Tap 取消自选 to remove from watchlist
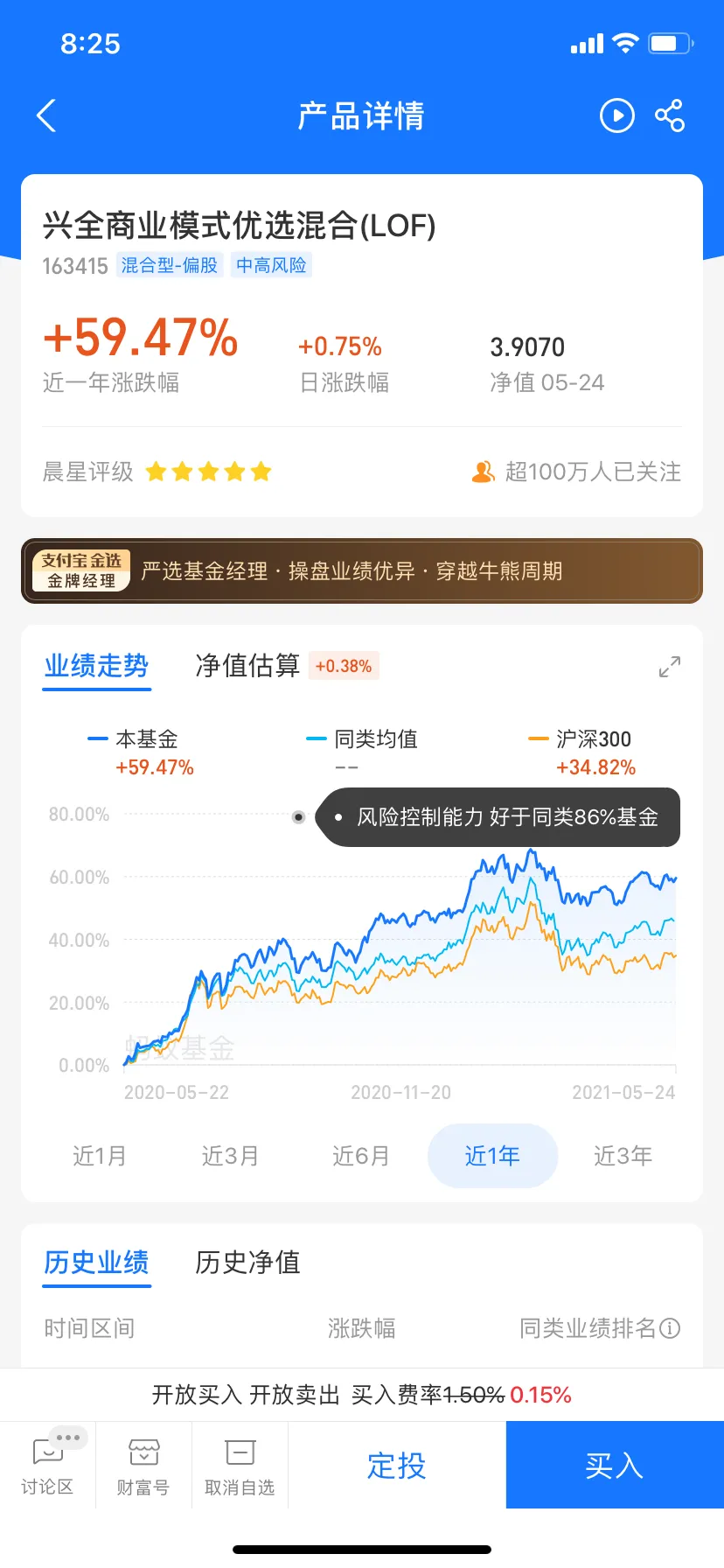Image resolution: width=724 pixels, height=1568 pixels. (240, 1465)
